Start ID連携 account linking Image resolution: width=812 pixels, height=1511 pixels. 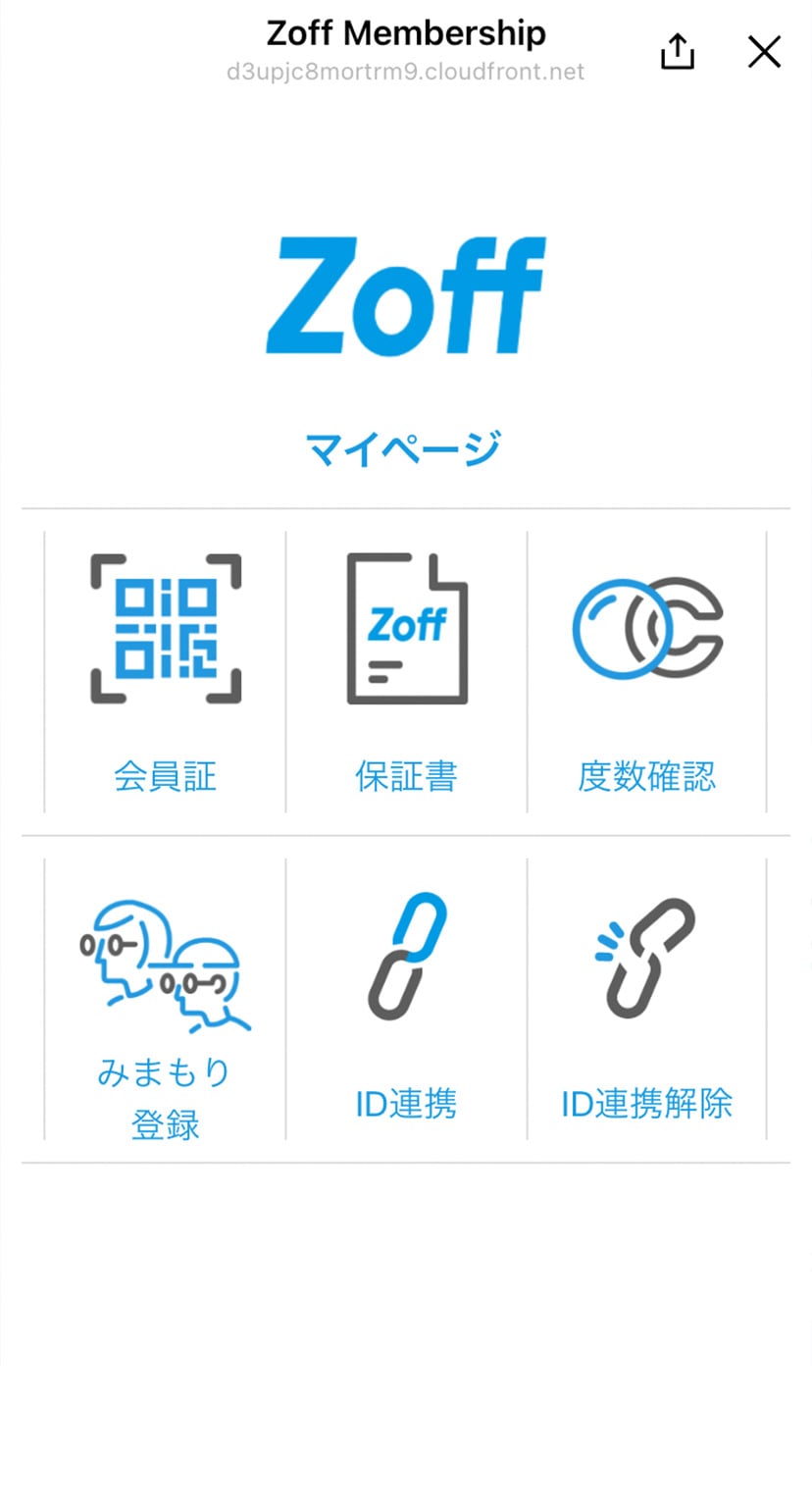point(406,1001)
